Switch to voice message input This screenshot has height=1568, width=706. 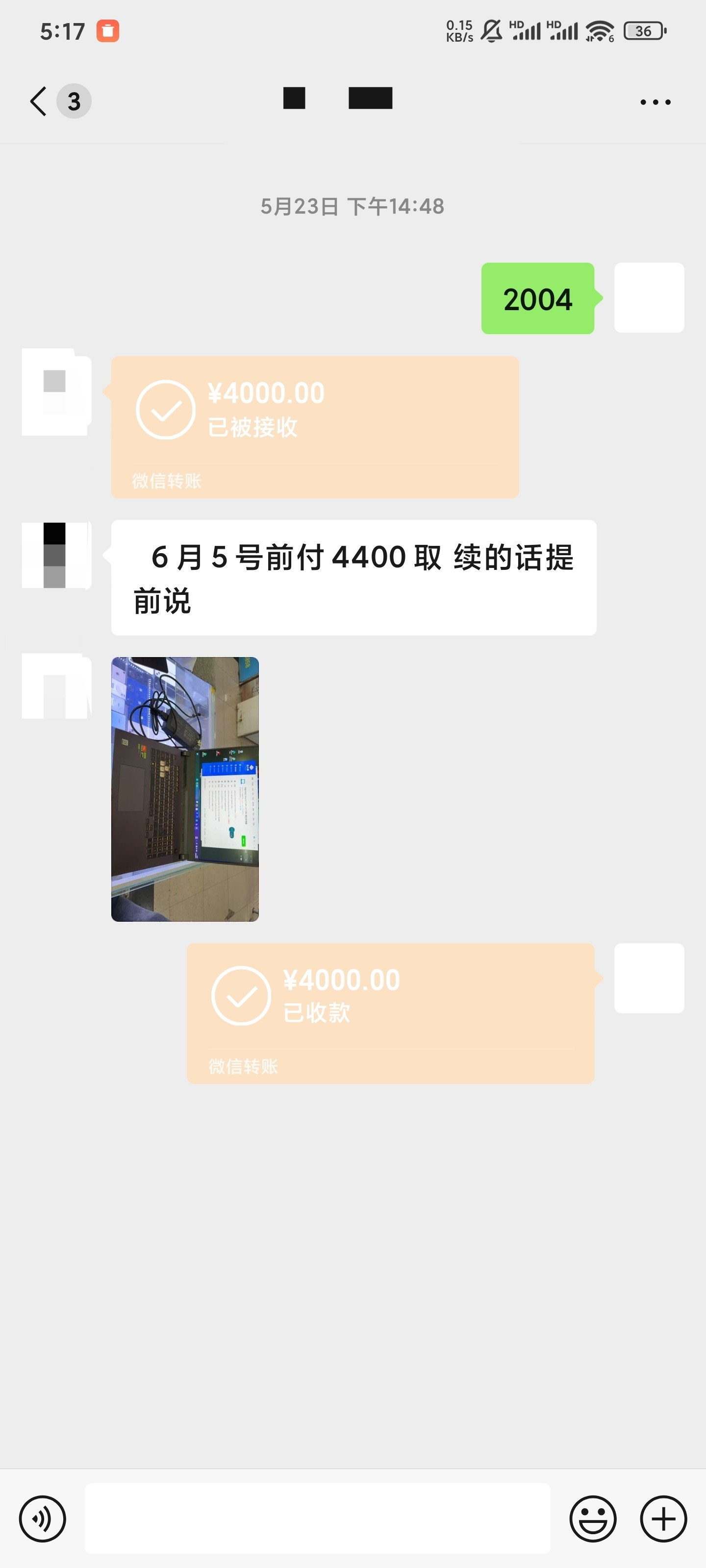42,1519
